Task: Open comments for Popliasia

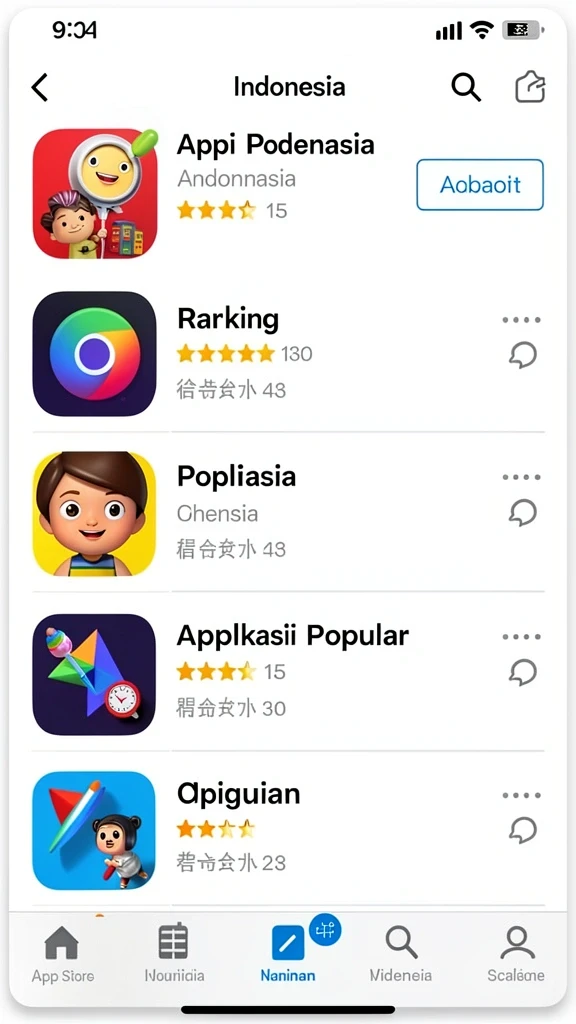Action: (x=523, y=513)
